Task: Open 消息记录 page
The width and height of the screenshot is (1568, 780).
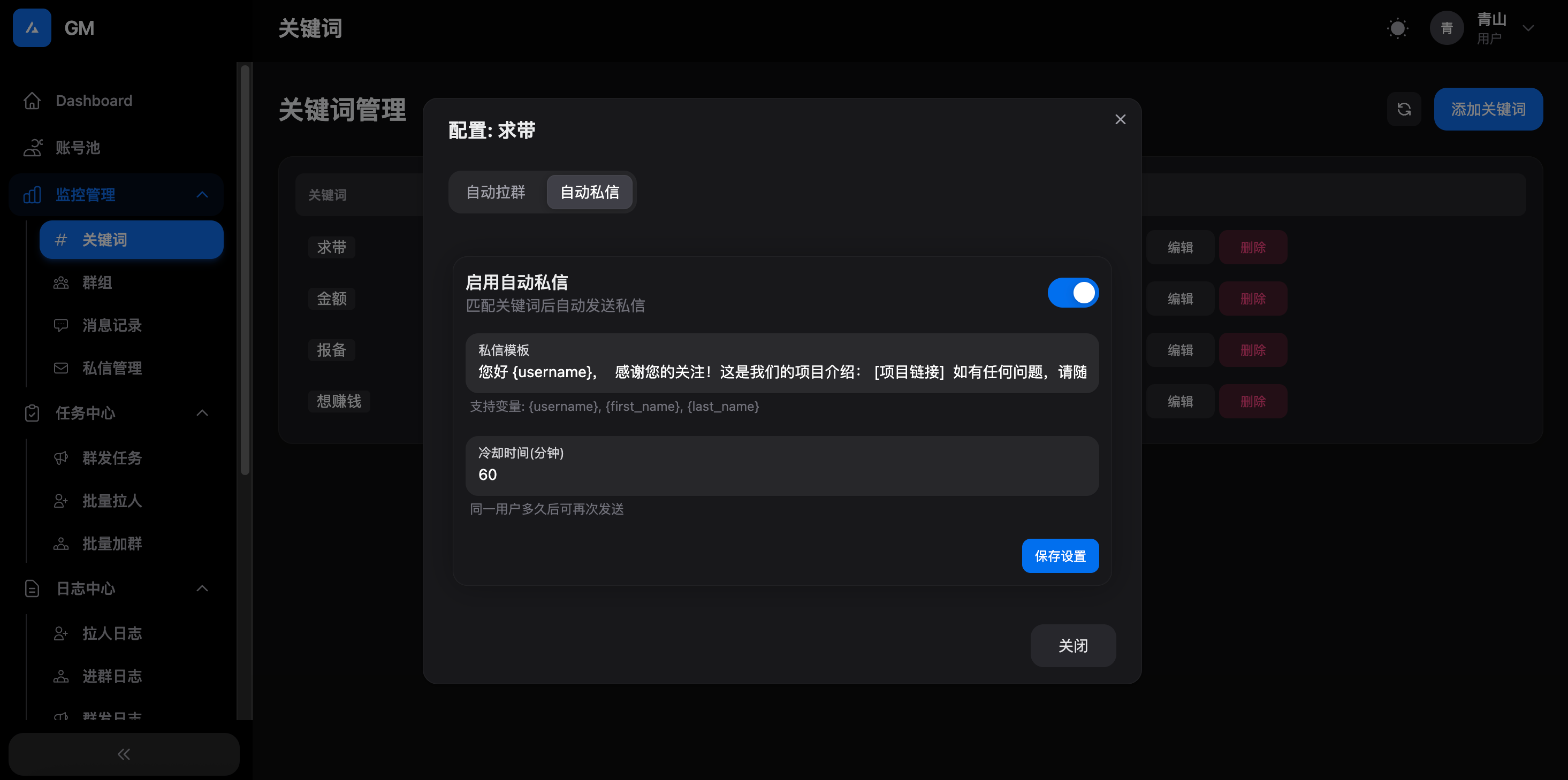Action: pos(112,325)
